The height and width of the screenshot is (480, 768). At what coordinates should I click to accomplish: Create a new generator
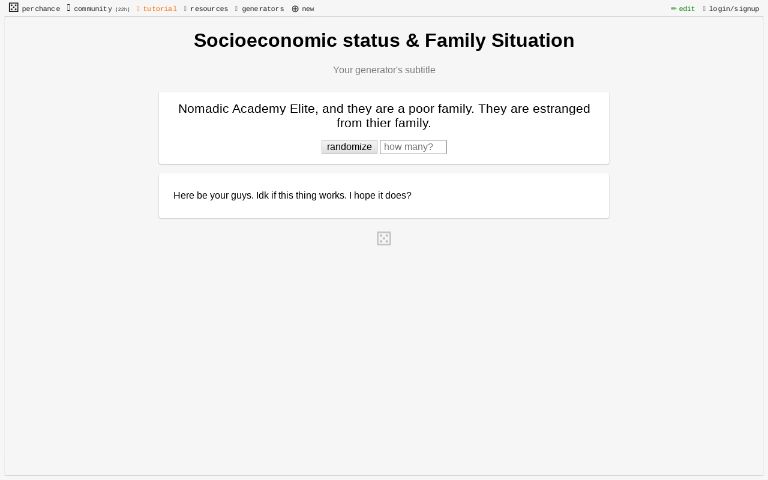click(x=303, y=8)
